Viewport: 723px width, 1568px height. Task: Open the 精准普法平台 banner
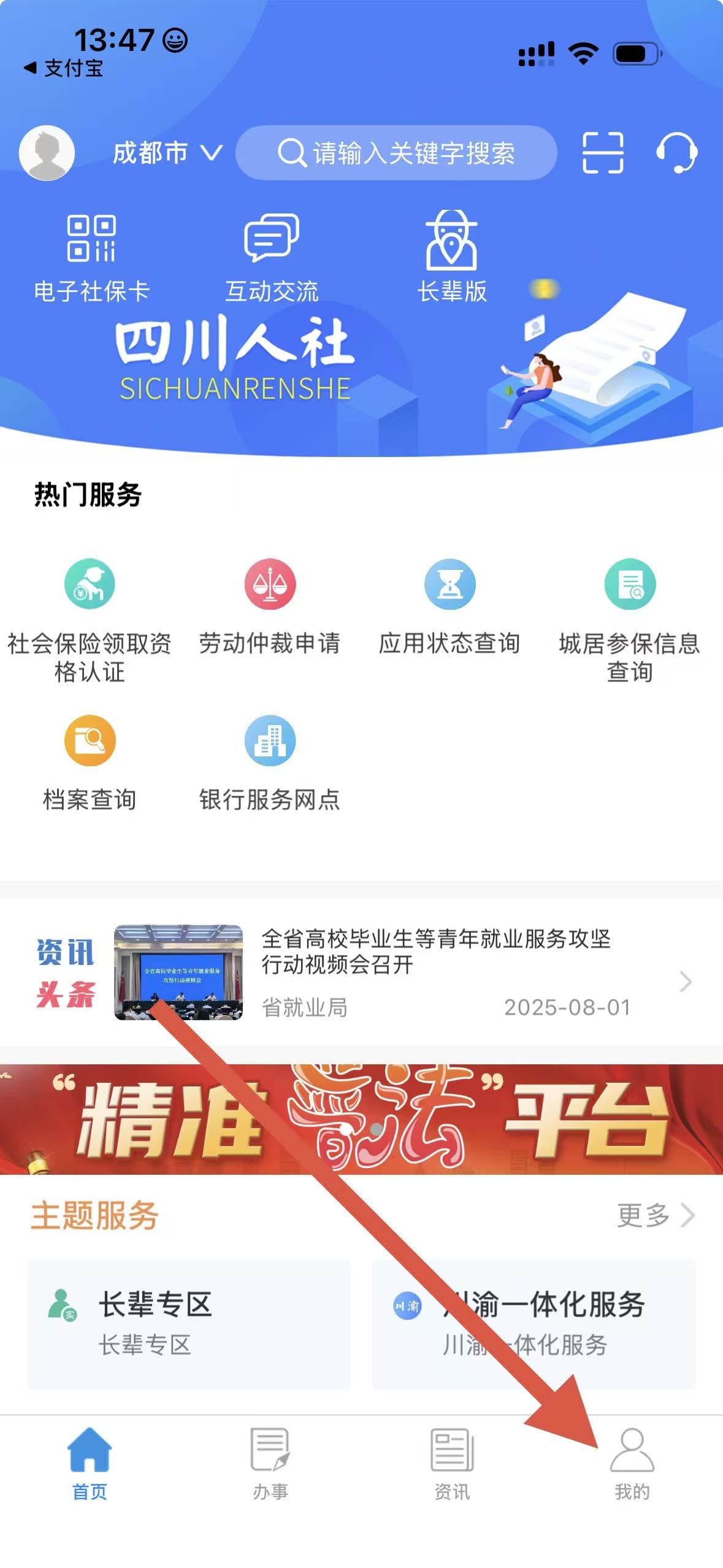[x=361, y=1120]
